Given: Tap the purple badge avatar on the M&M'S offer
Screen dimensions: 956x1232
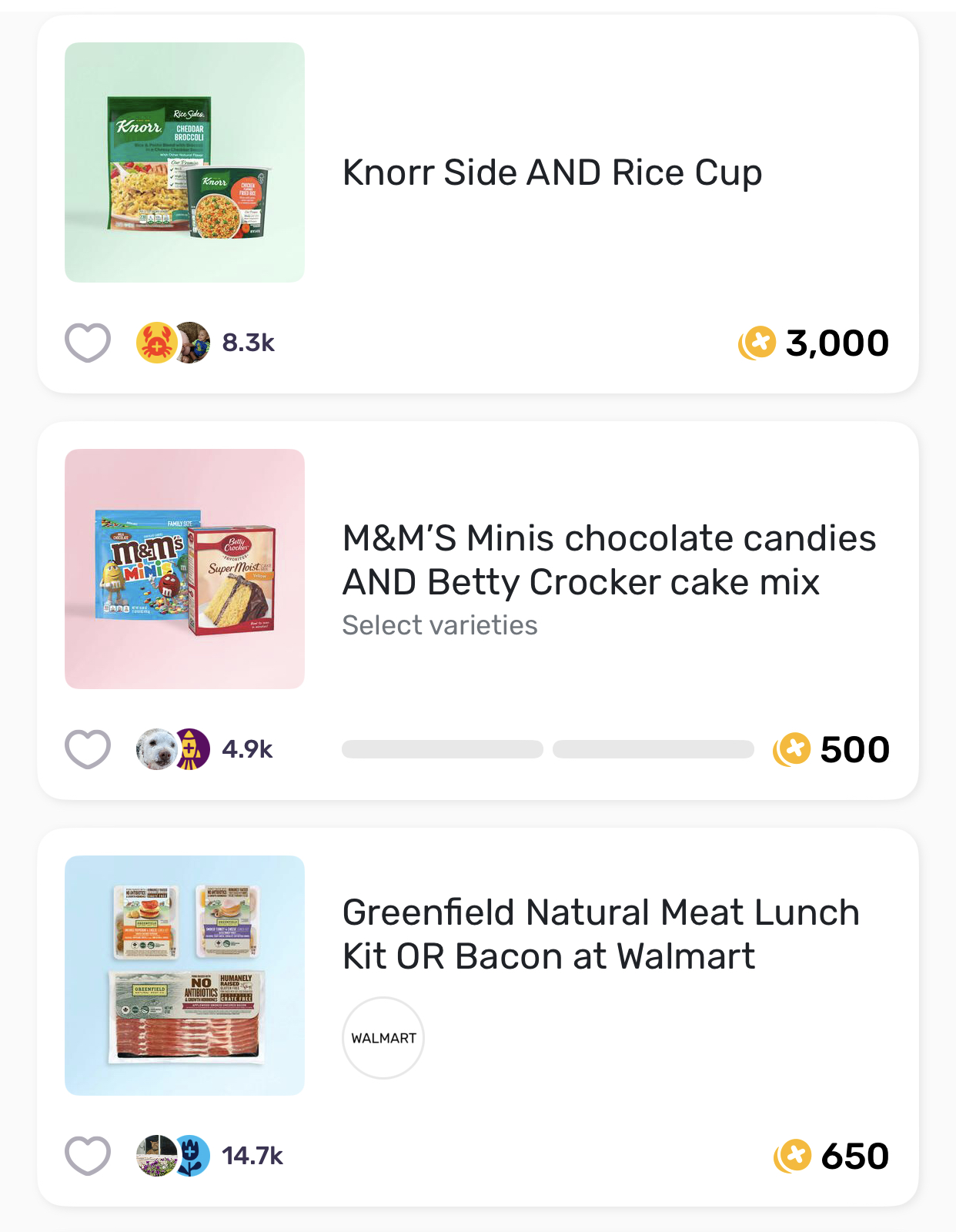Looking at the screenshot, I should 191,748.
